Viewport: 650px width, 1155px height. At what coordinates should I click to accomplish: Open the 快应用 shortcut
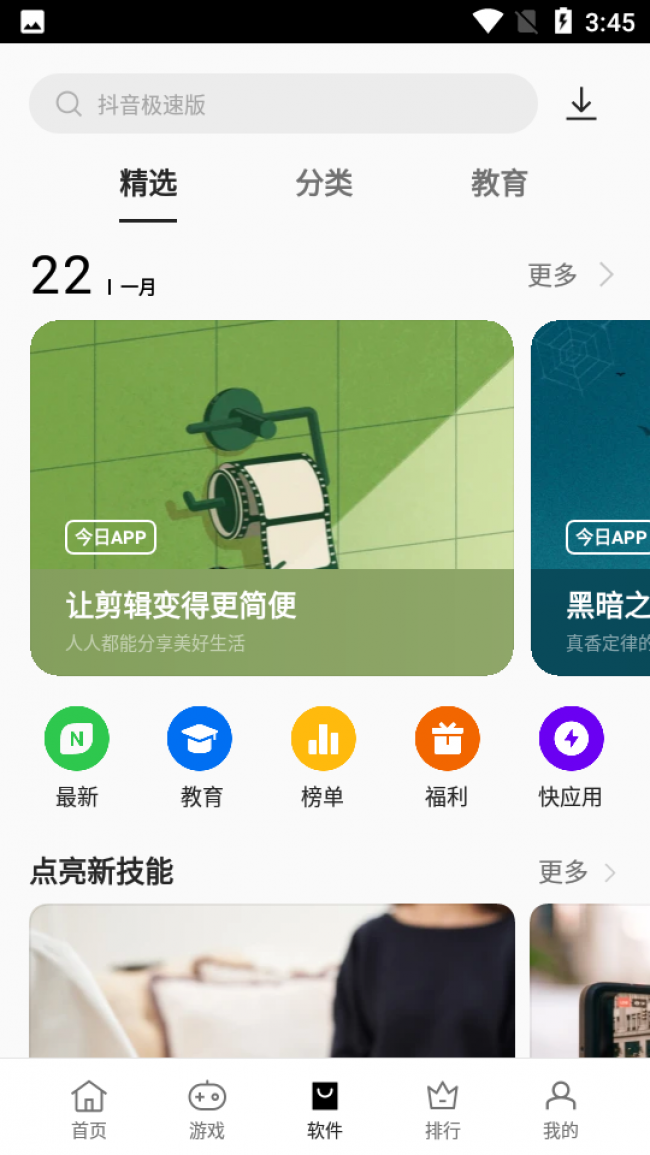click(571, 757)
